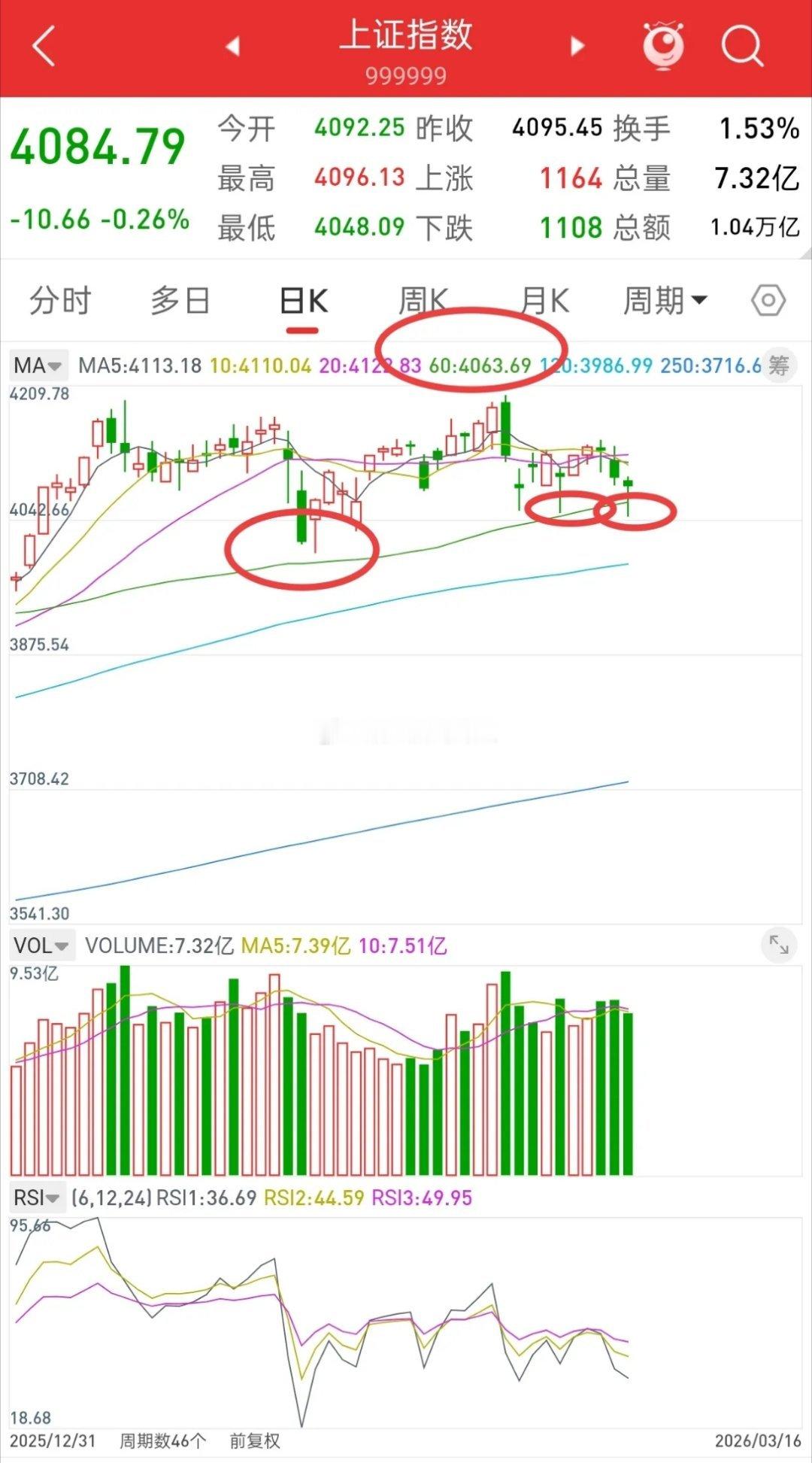Select the 月K monthly chart view
Image resolution: width=812 pixels, height=1463 pixels.
point(543,300)
